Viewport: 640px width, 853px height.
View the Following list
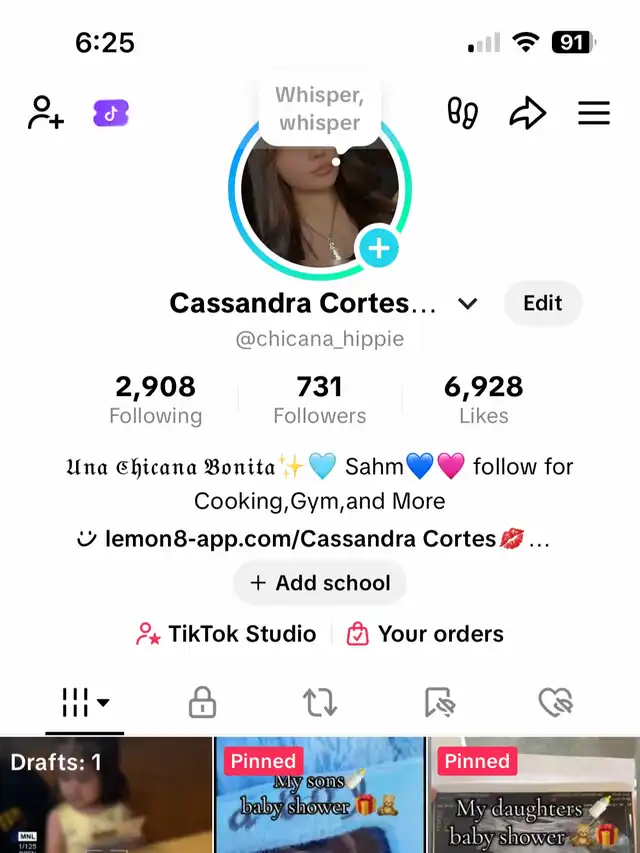[x=155, y=399]
